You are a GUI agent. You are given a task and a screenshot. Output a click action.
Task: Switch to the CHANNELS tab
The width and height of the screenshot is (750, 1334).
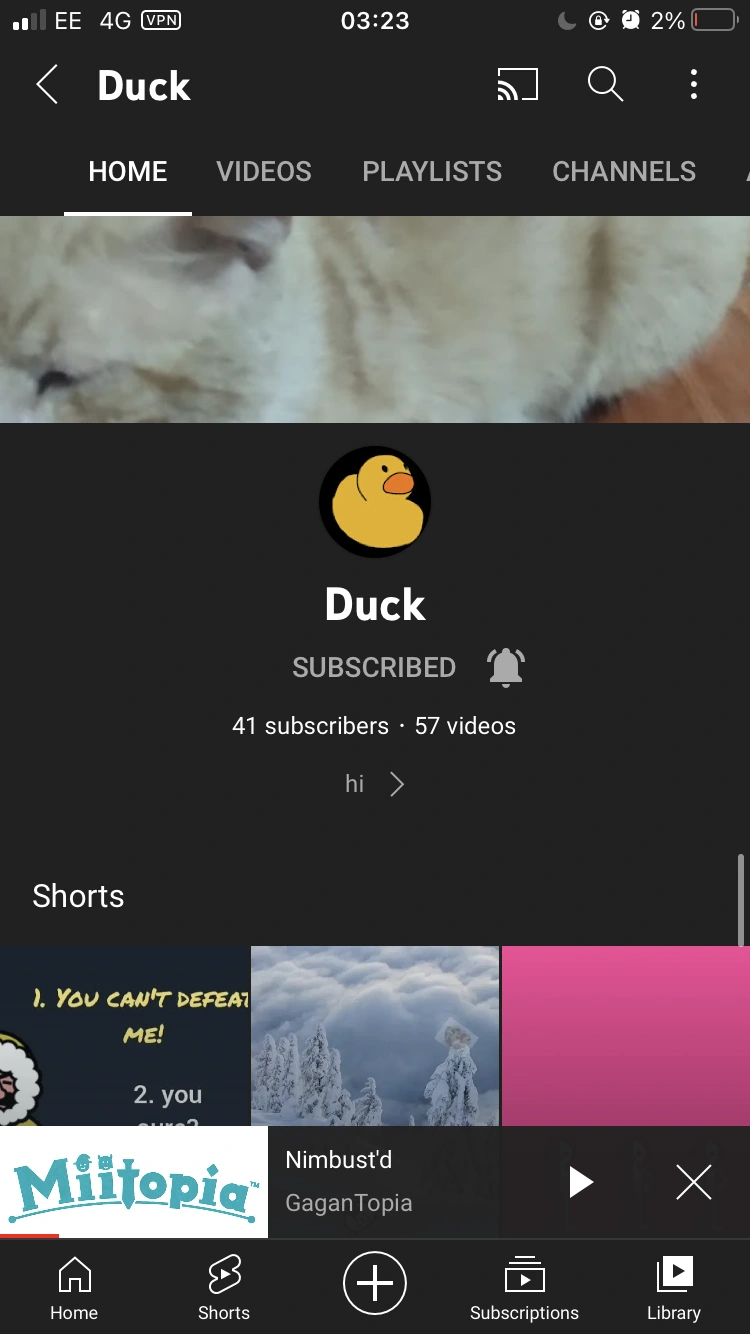[x=623, y=171]
